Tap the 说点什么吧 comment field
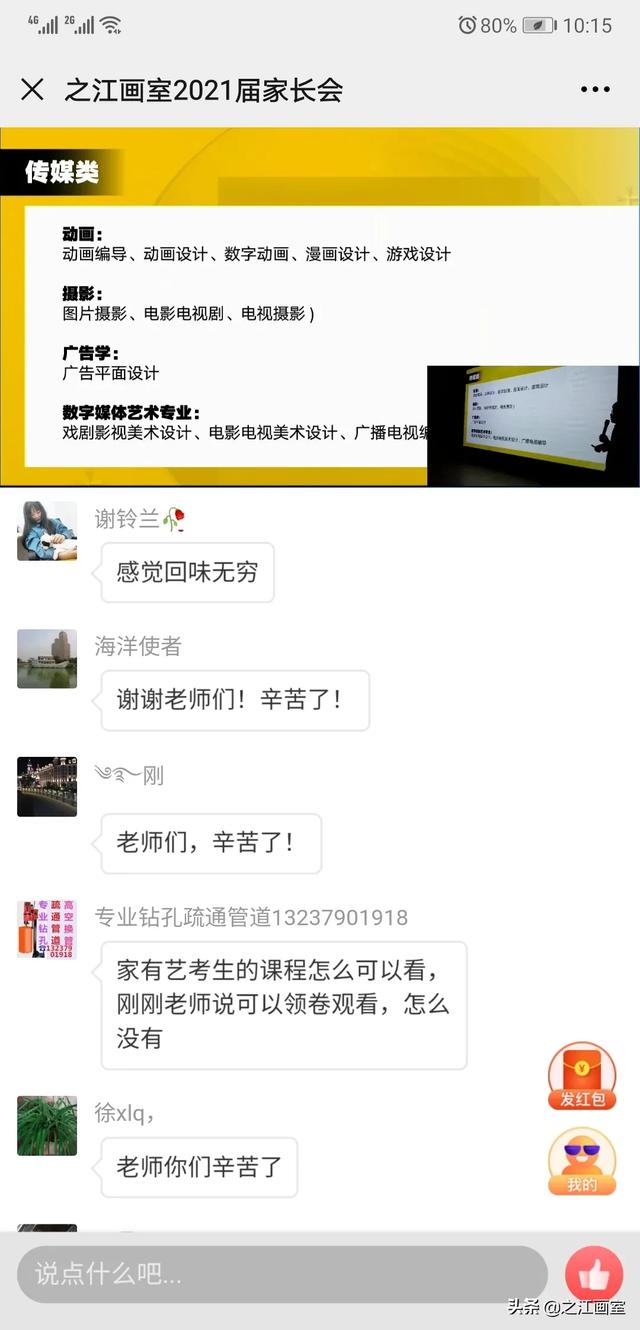Screen dimensions: 640x1330 point(282,1274)
